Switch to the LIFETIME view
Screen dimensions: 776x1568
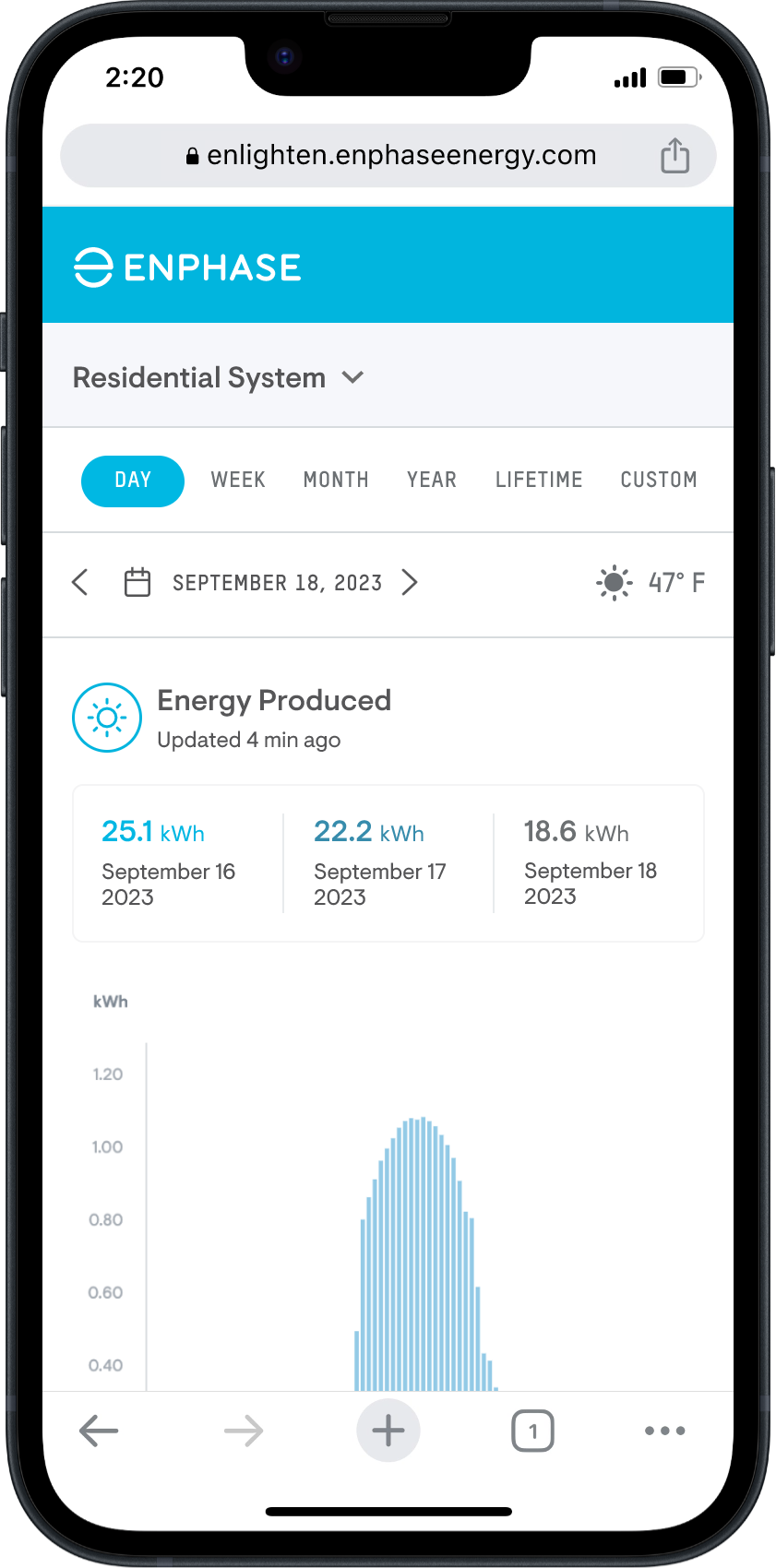pos(539,481)
